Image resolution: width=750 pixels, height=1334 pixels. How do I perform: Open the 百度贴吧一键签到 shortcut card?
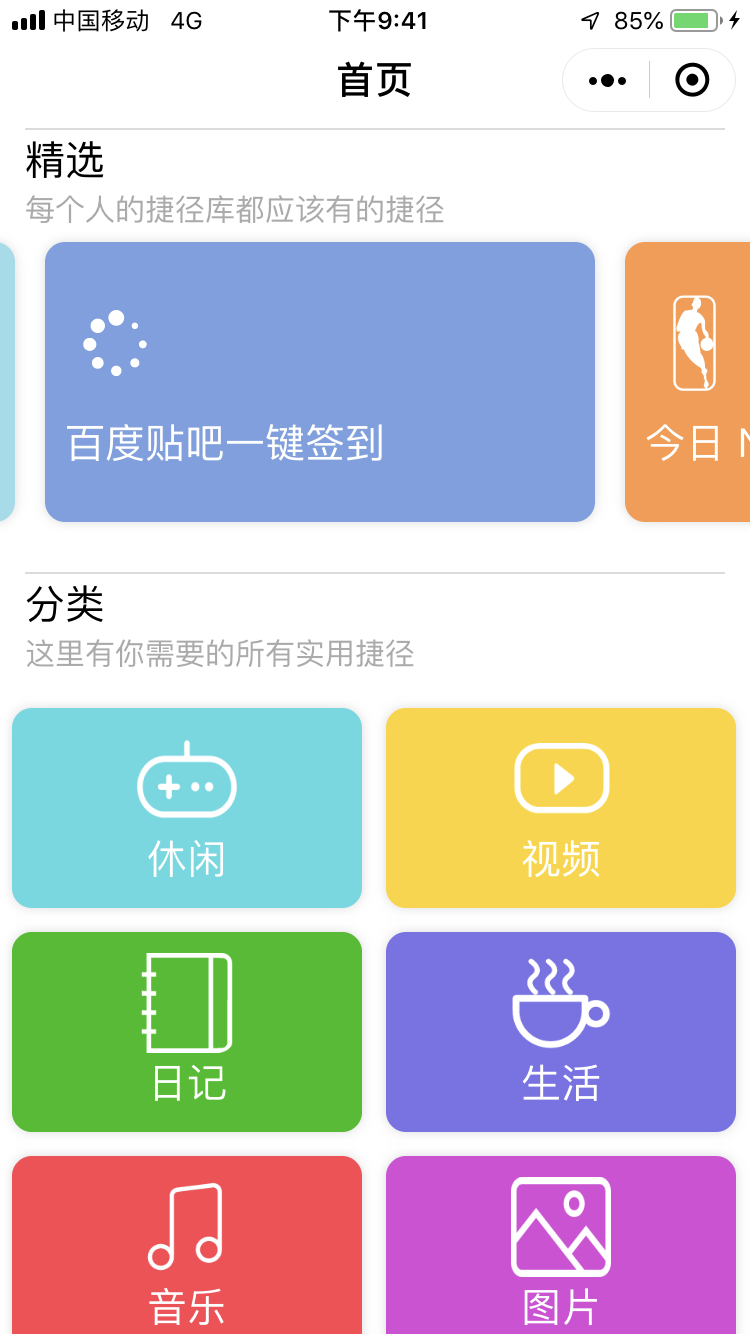[320, 382]
